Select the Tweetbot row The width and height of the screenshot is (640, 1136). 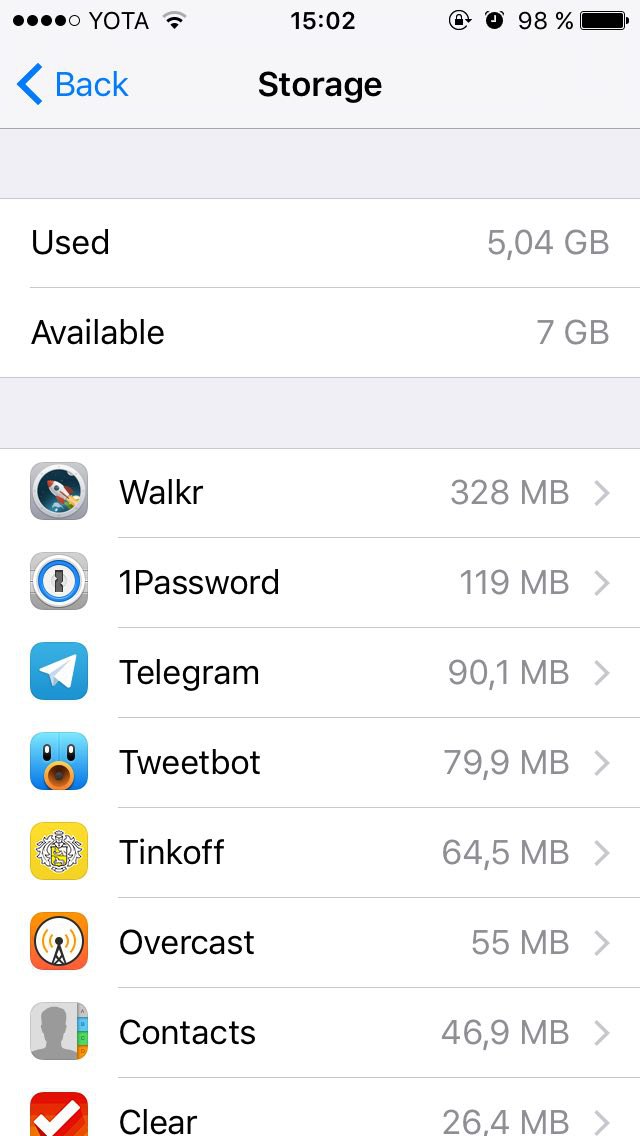point(320,762)
